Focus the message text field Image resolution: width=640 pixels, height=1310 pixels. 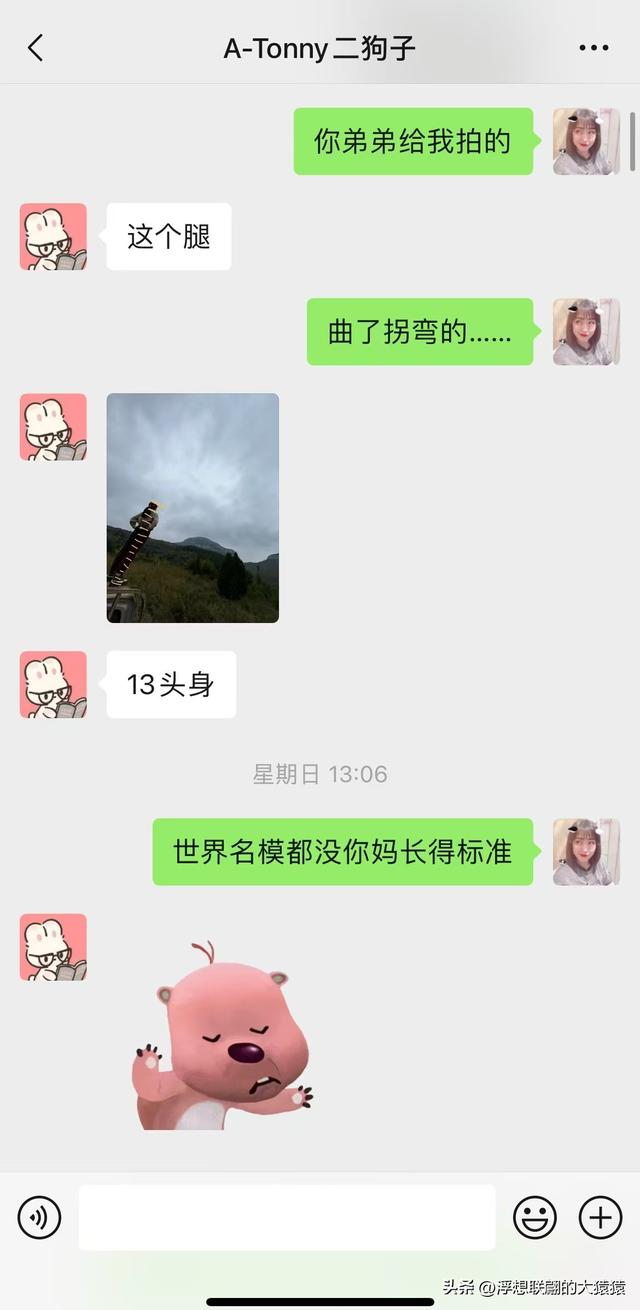(287, 1217)
